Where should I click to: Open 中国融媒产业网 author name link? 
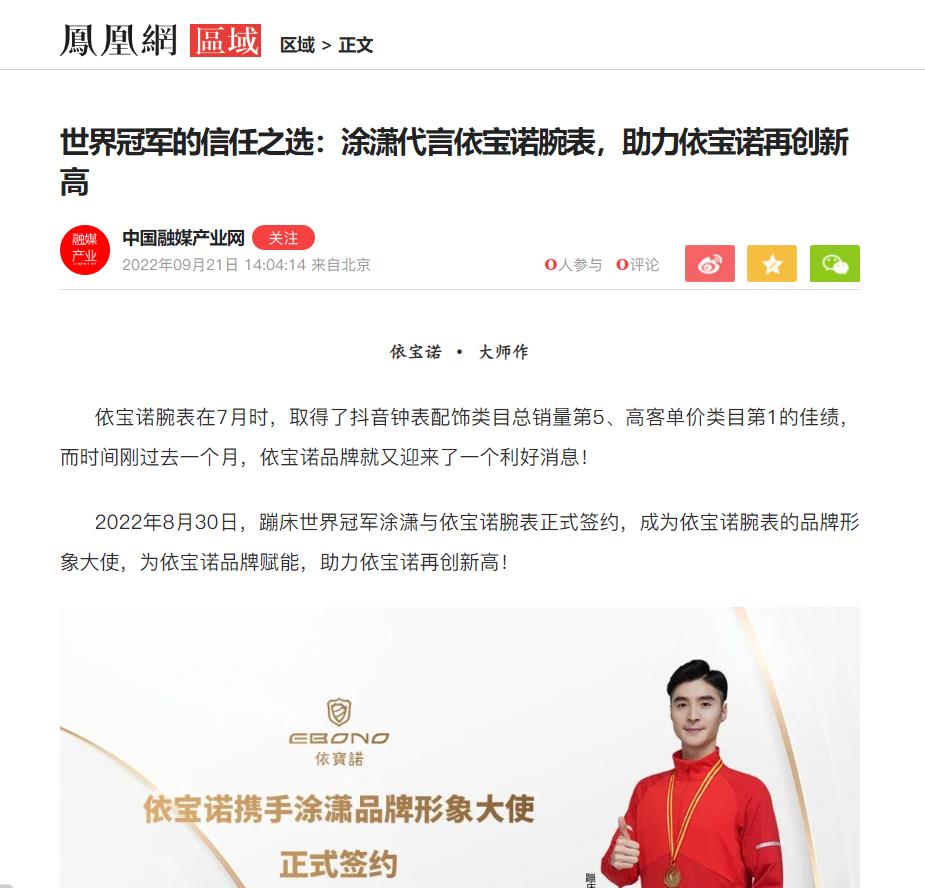(183, 238)
